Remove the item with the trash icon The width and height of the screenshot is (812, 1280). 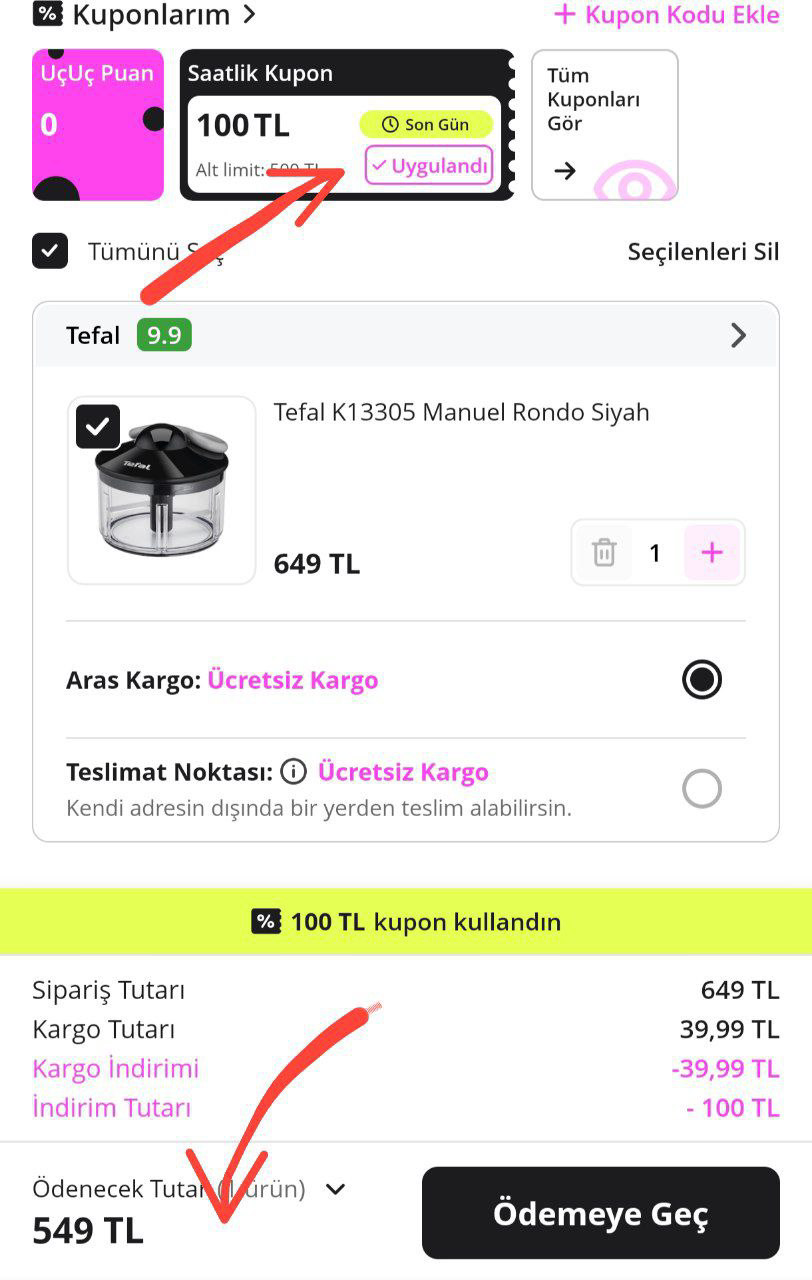pyautogui.click(x=604, y=552)
